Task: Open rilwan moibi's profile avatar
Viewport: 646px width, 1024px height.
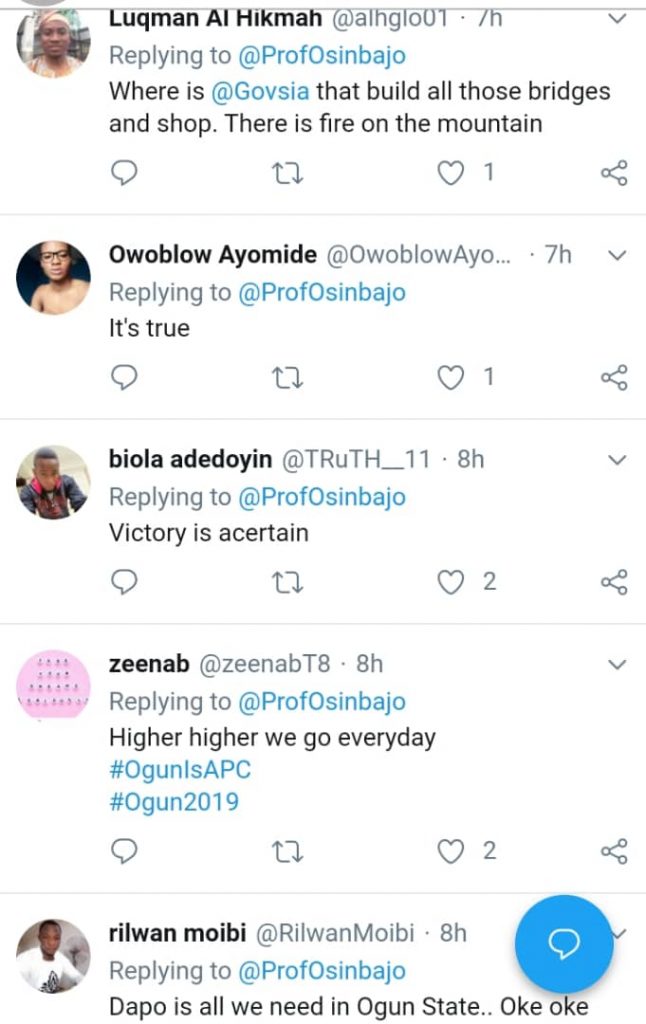Action: (53, 955)
